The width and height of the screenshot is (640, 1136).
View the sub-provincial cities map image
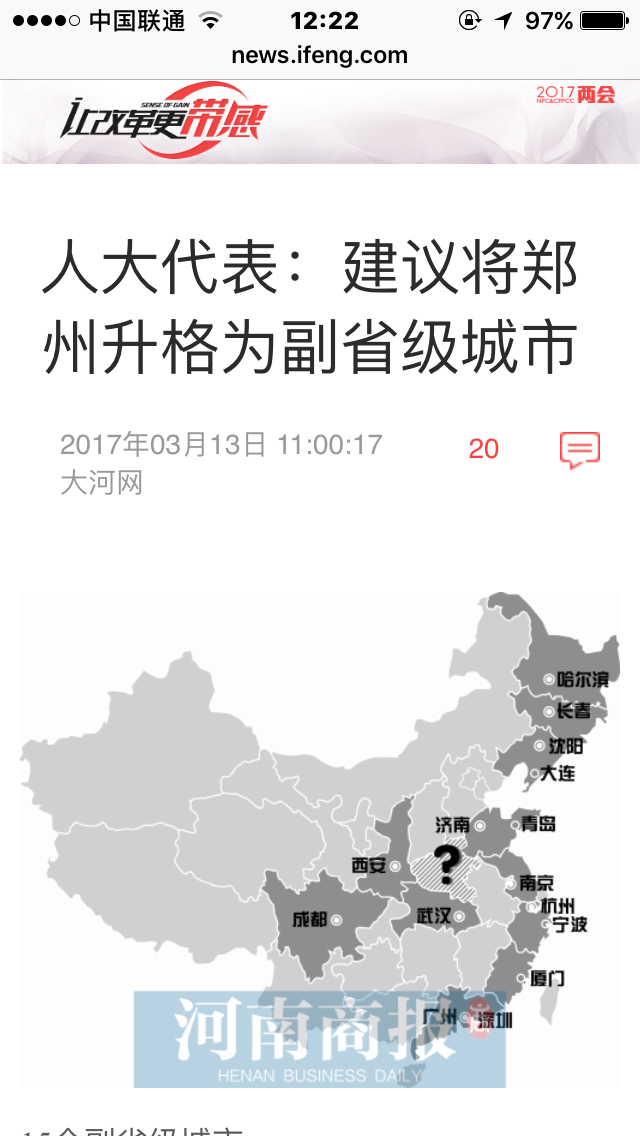[320, 838]
